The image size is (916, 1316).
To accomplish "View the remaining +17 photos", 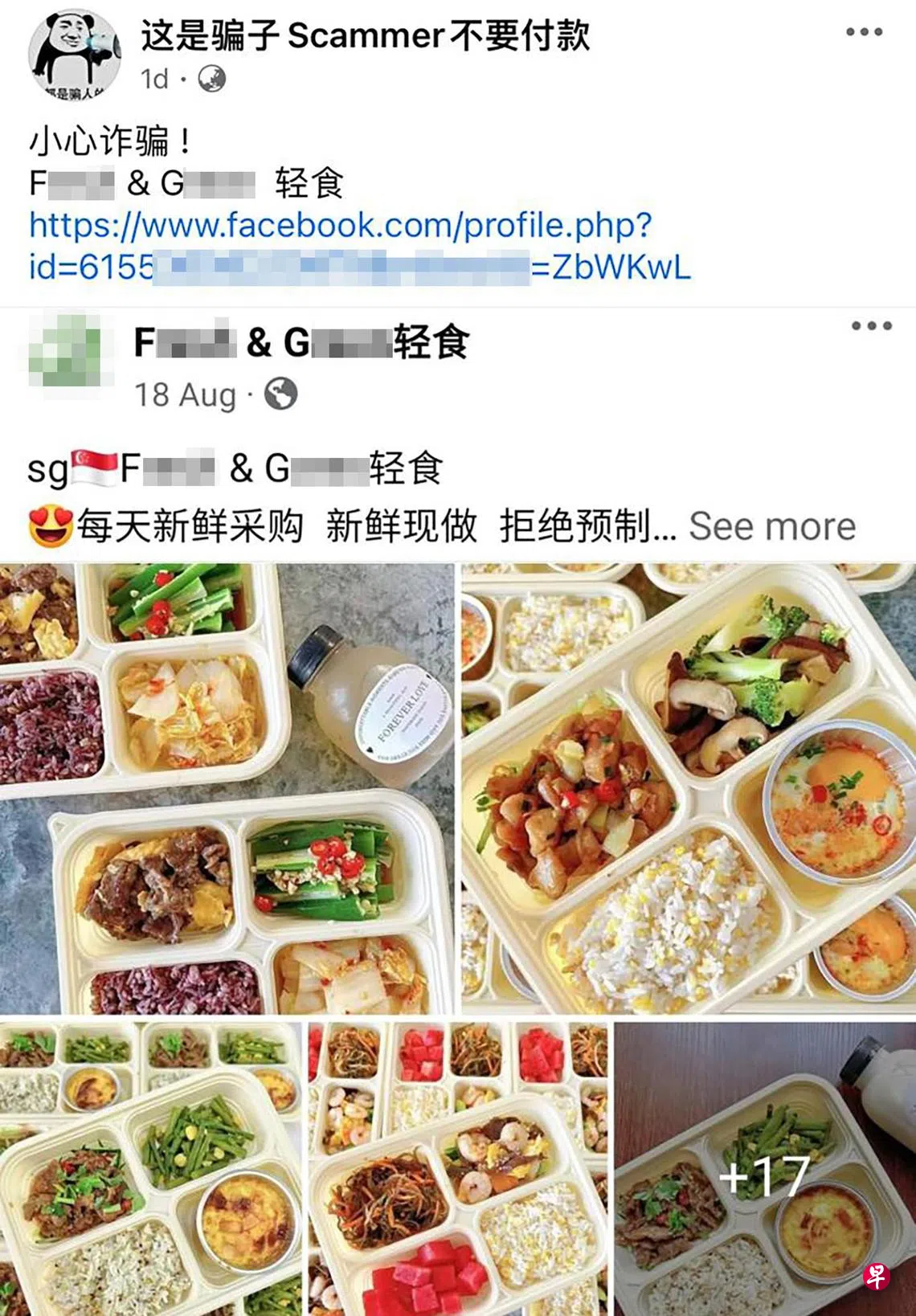I will (x=764, y=1173).
